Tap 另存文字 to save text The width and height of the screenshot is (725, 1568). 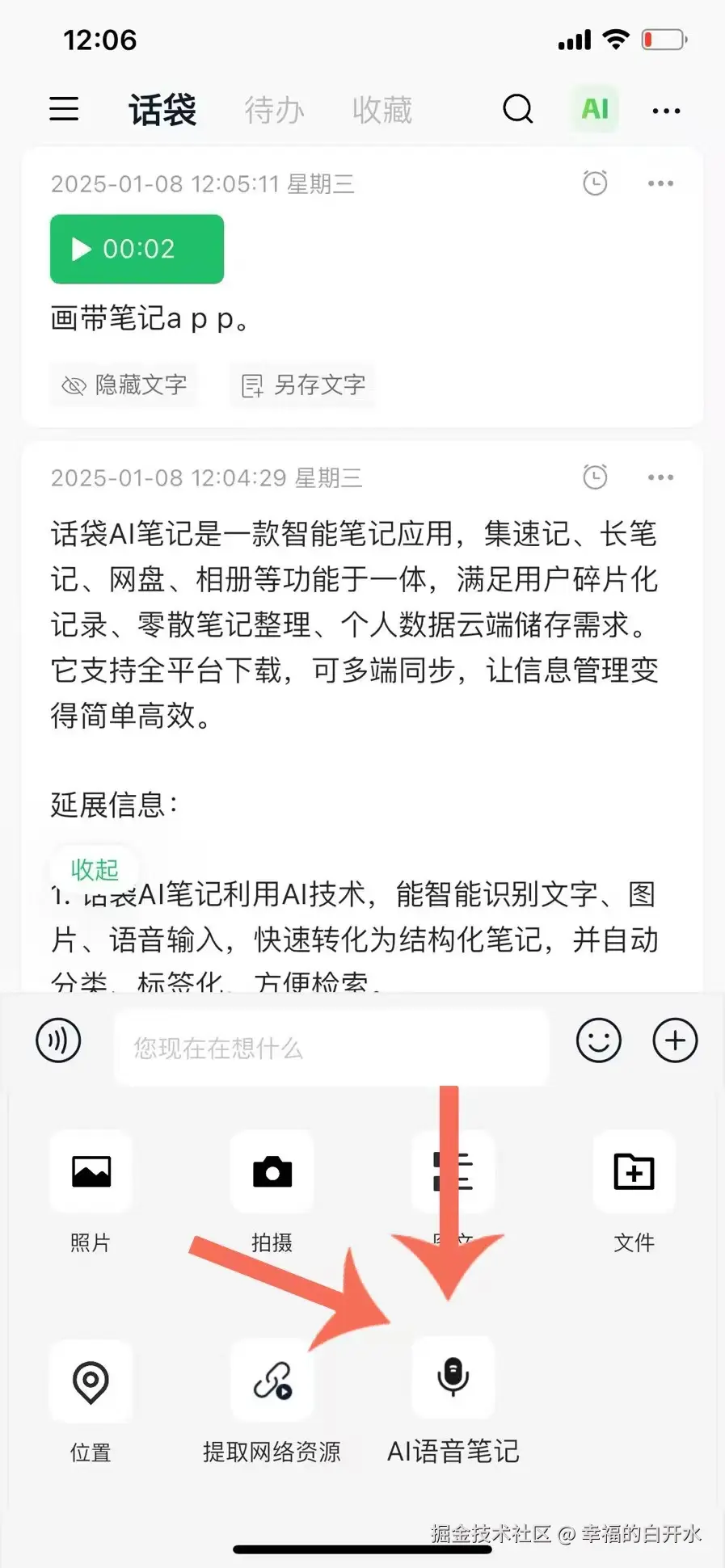coord(303,385)
